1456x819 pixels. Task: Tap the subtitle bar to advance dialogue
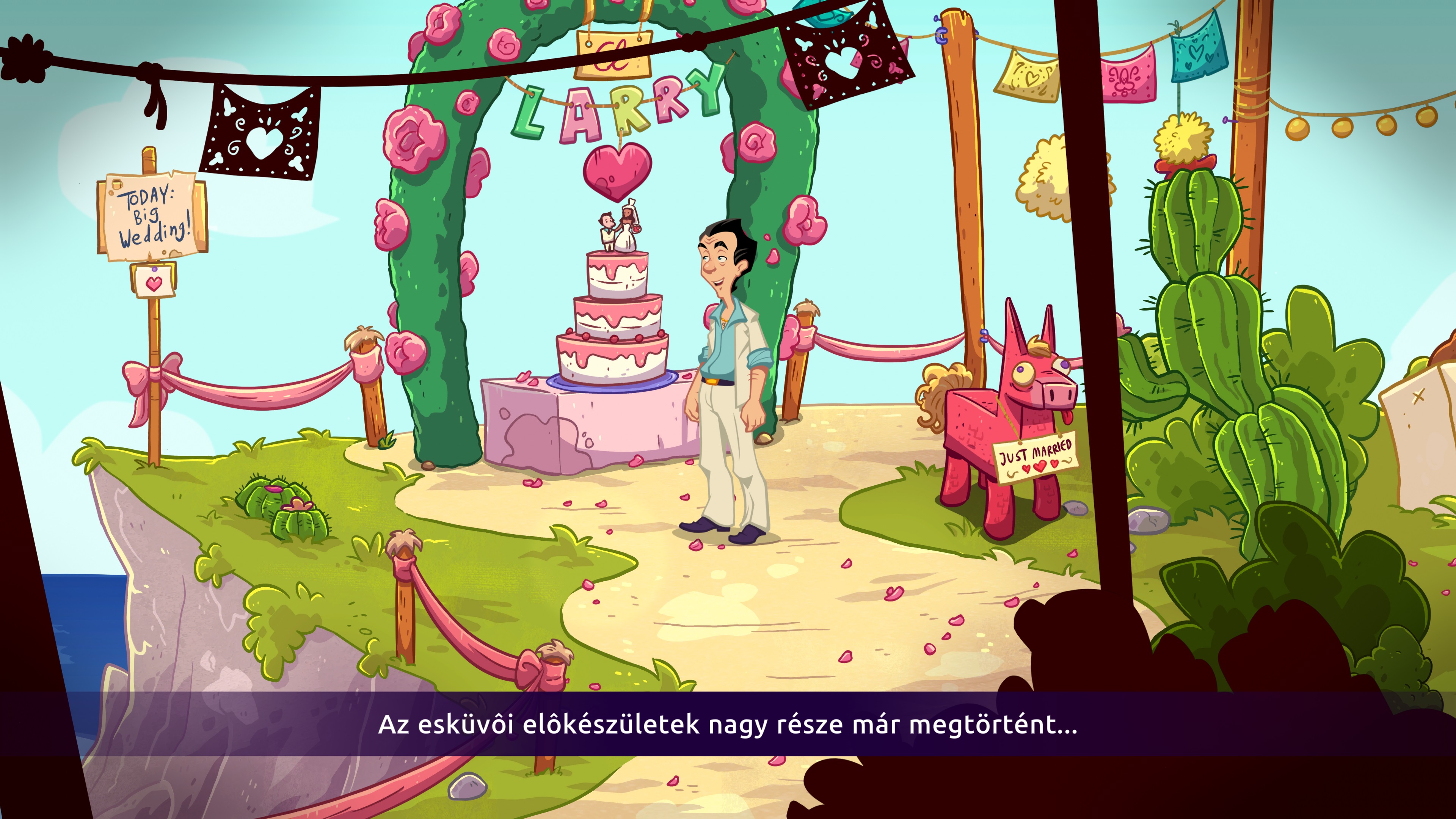click(728, 724)
